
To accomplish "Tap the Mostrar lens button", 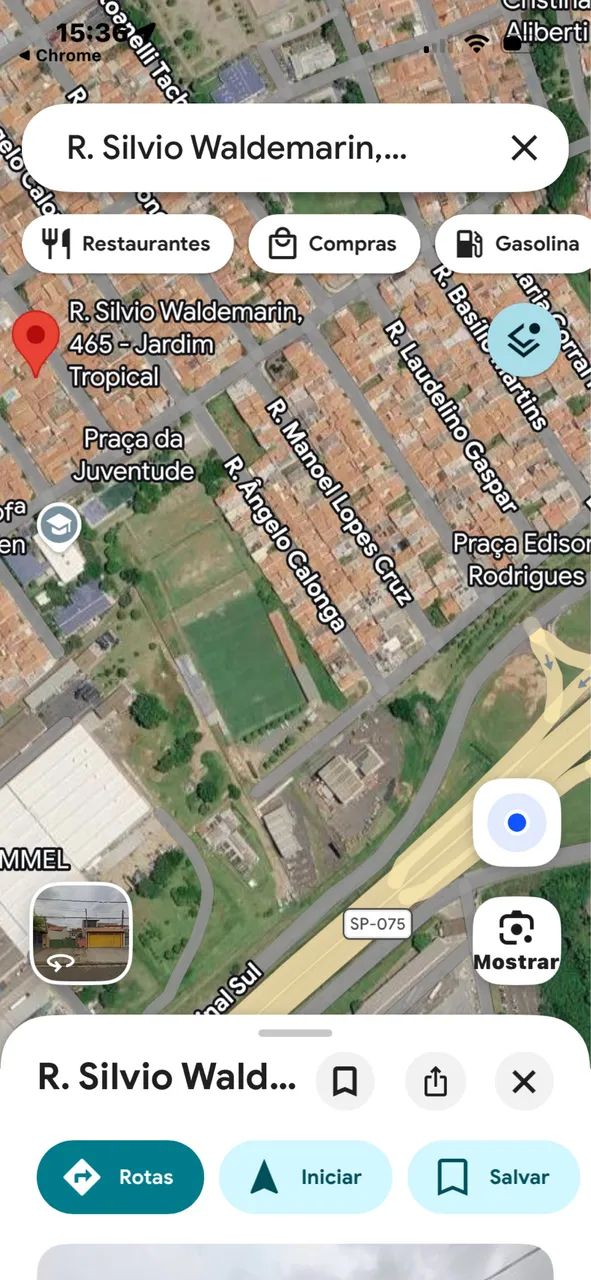I will point(516,940).
